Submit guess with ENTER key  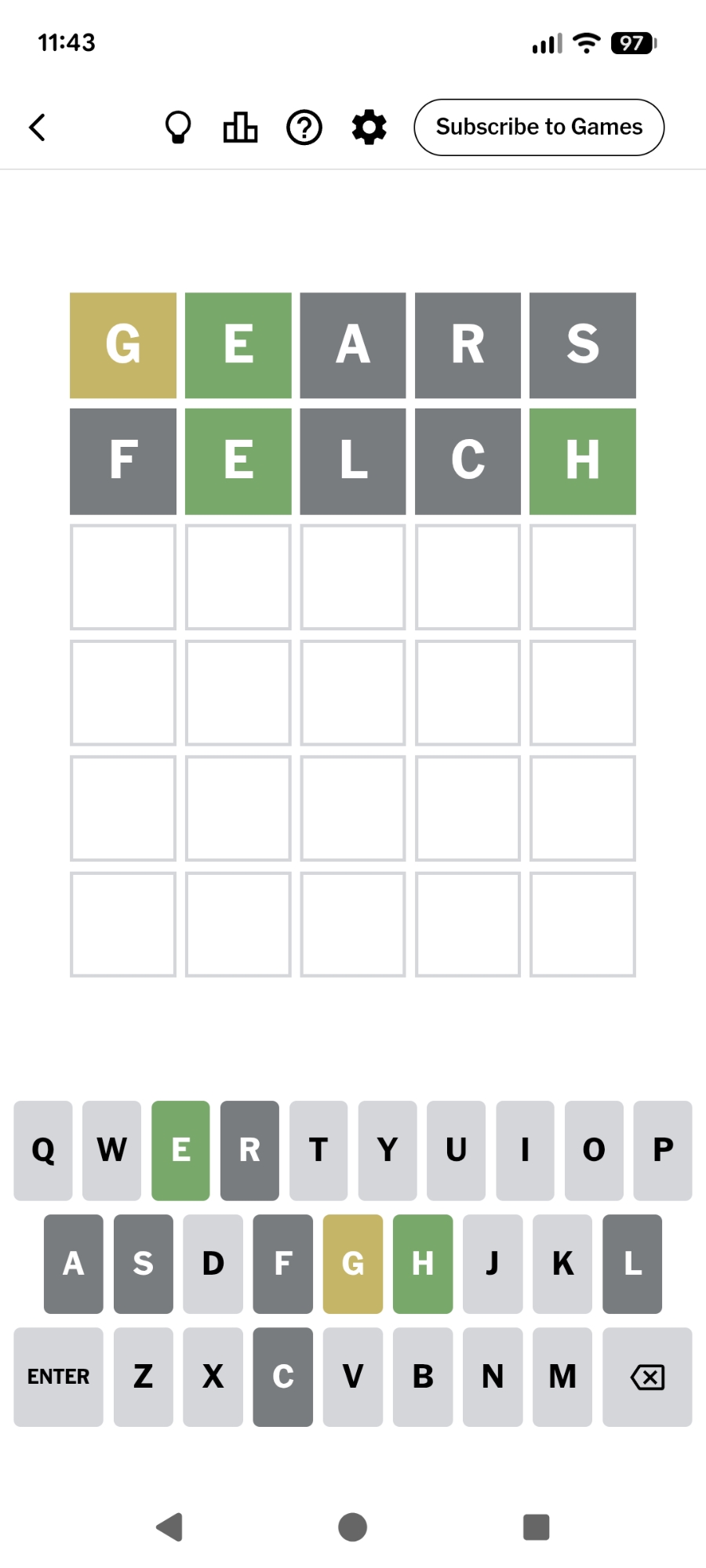(58, 1376)
